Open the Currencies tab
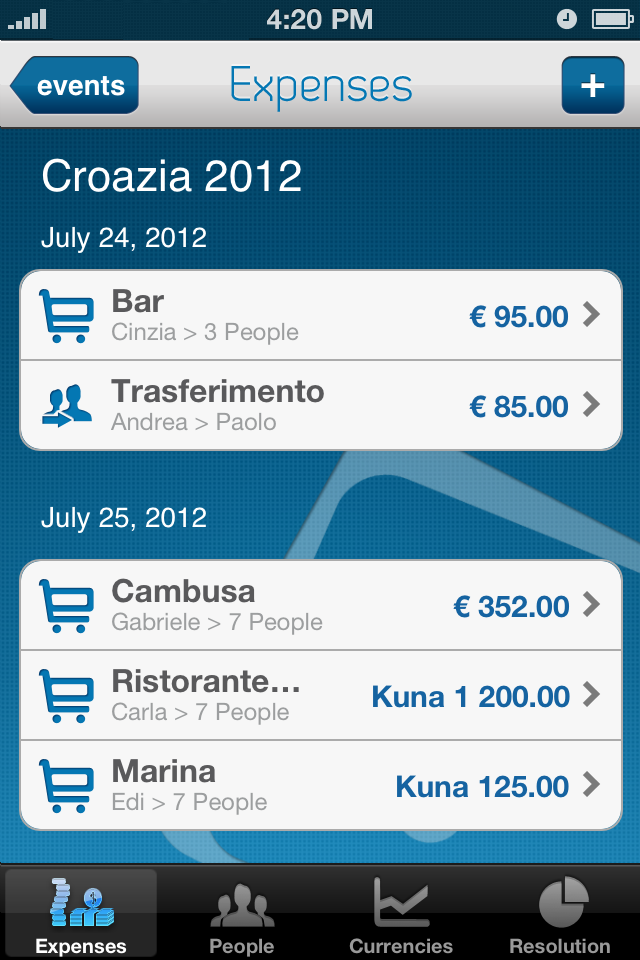This screenshot has width=640, height=960. pyautogui.click(x=400, y=916)
